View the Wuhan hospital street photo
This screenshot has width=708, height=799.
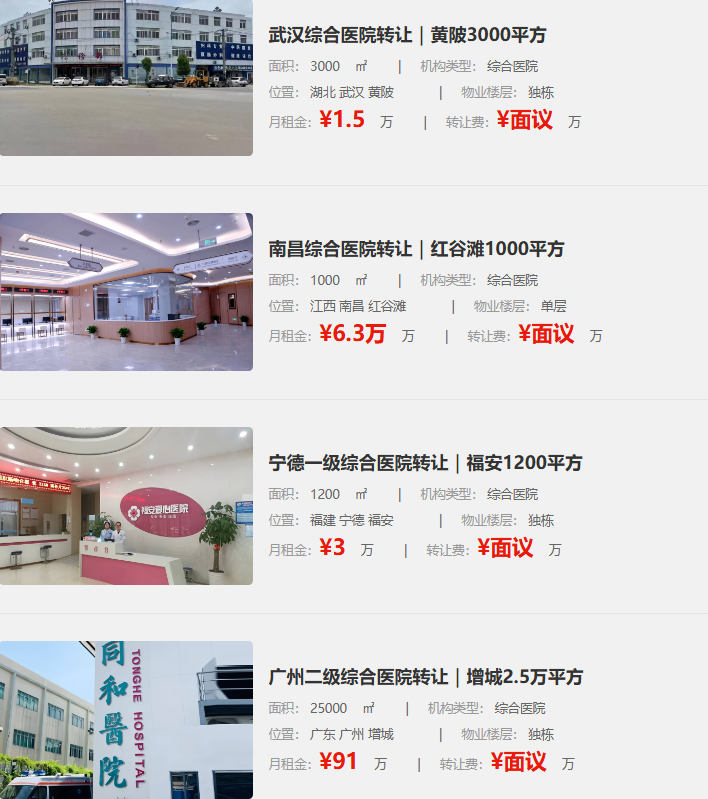(x=126, y=77)
